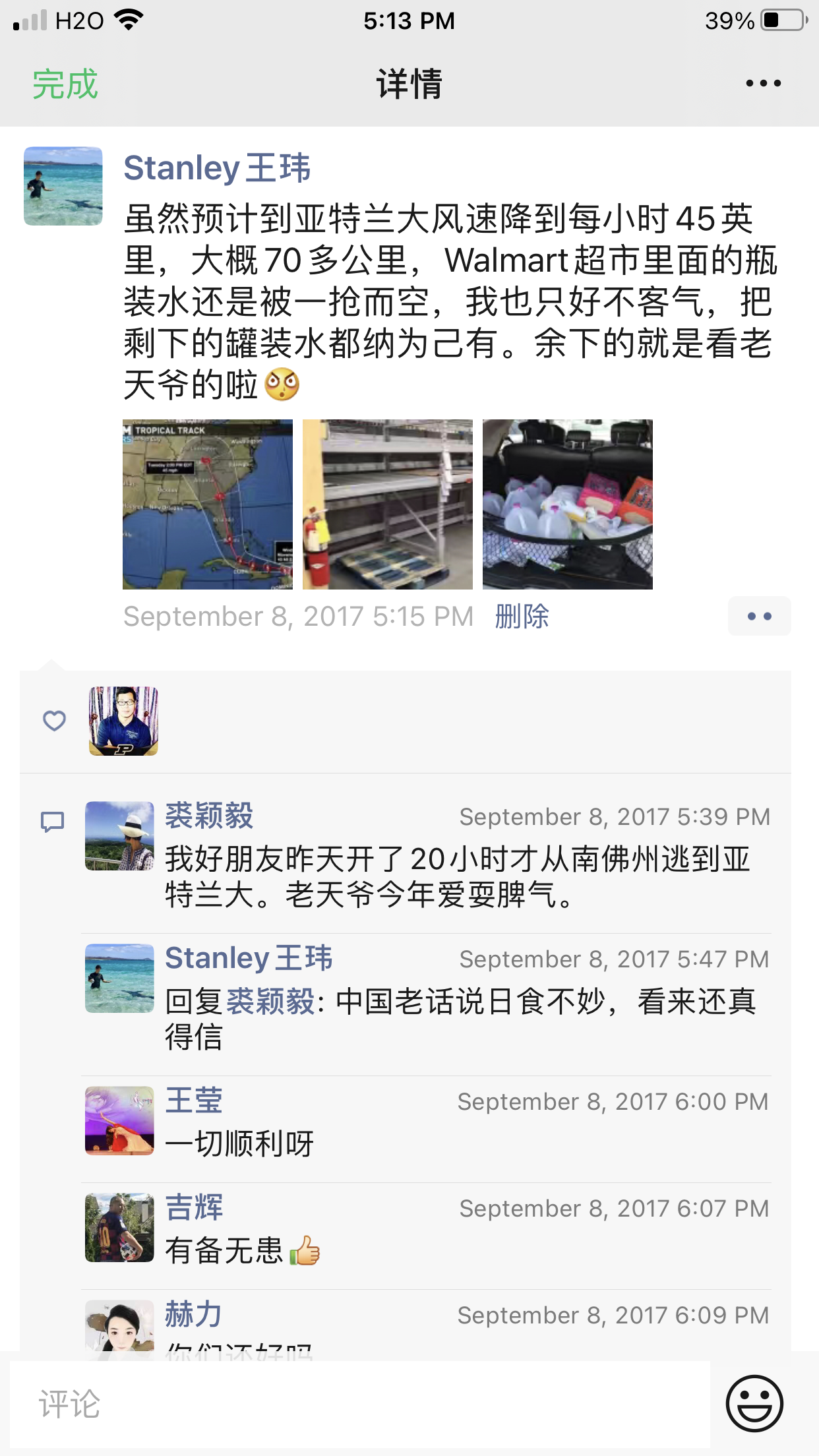Select 王莹's comment 一切顺利呀
The image size is (819, 1456).
(239, 1143)
